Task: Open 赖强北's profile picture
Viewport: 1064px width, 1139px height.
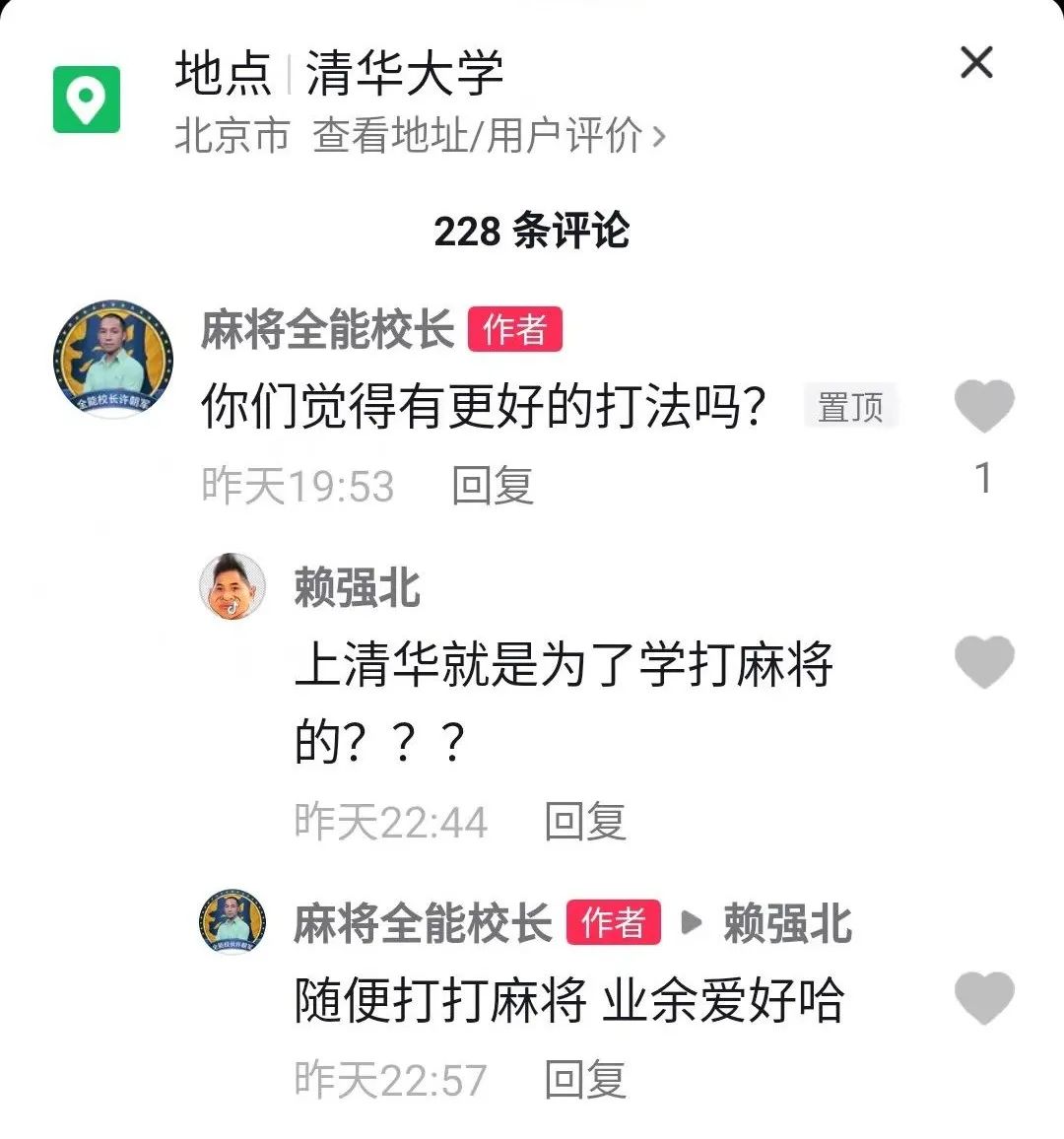Action: 233,586
